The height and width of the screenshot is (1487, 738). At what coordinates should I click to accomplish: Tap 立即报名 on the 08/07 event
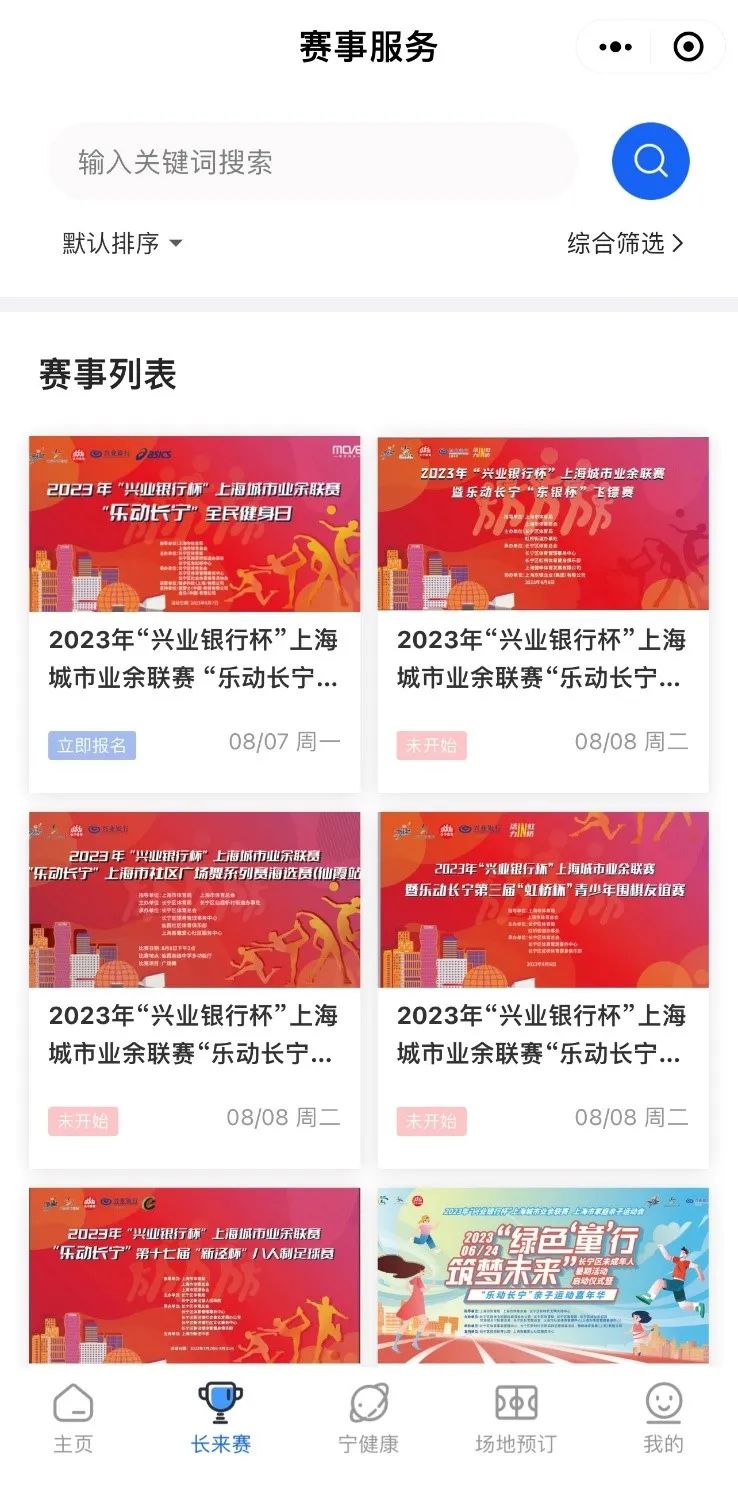click(x=92, y=744)
